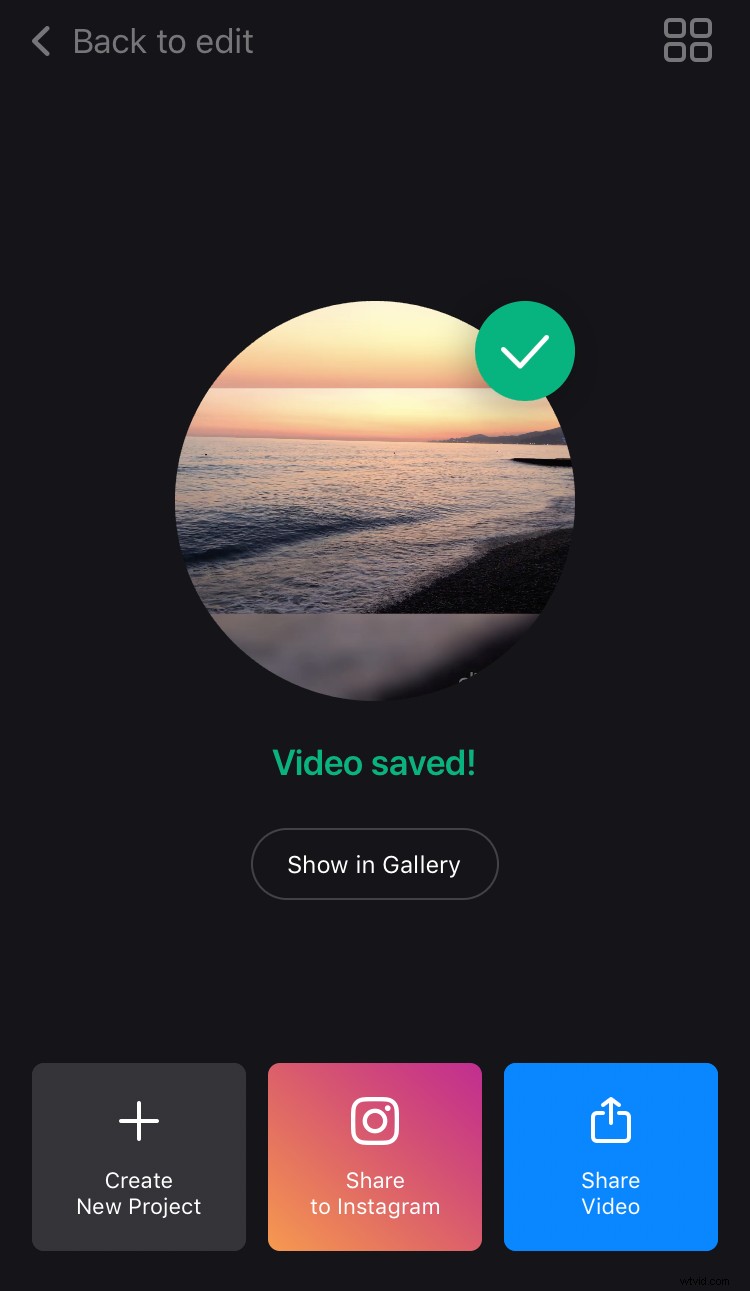
Task: Tap the Instagram camera icon
Action: point(374,1121)
